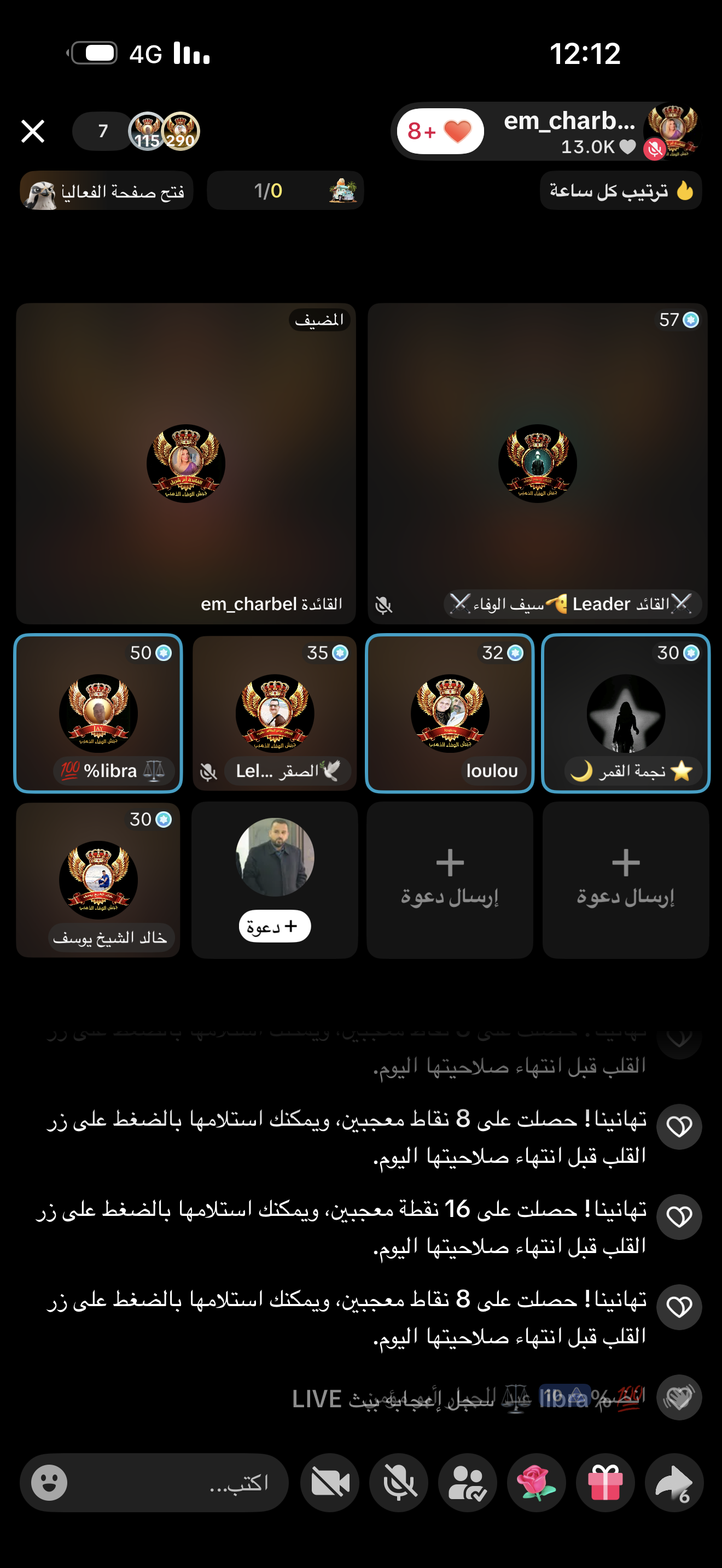The width and height of the screenshot is (722, 1568).
Task: Open the activities page banner
Action: pyautogui.click(x=107, y=190)
